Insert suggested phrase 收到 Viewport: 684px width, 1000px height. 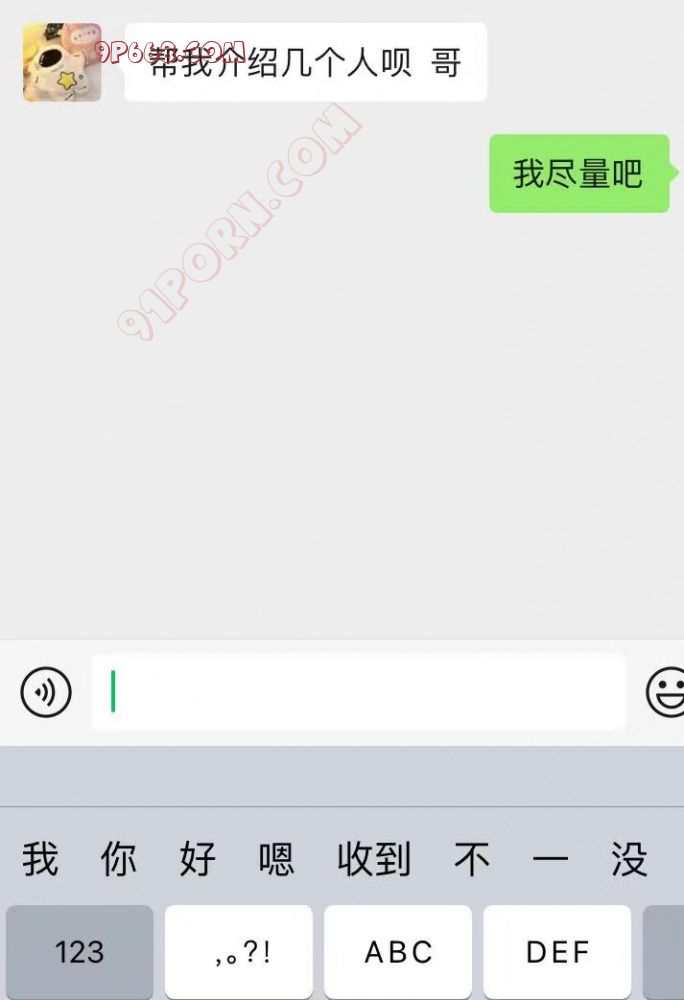[x=374, y=859]
